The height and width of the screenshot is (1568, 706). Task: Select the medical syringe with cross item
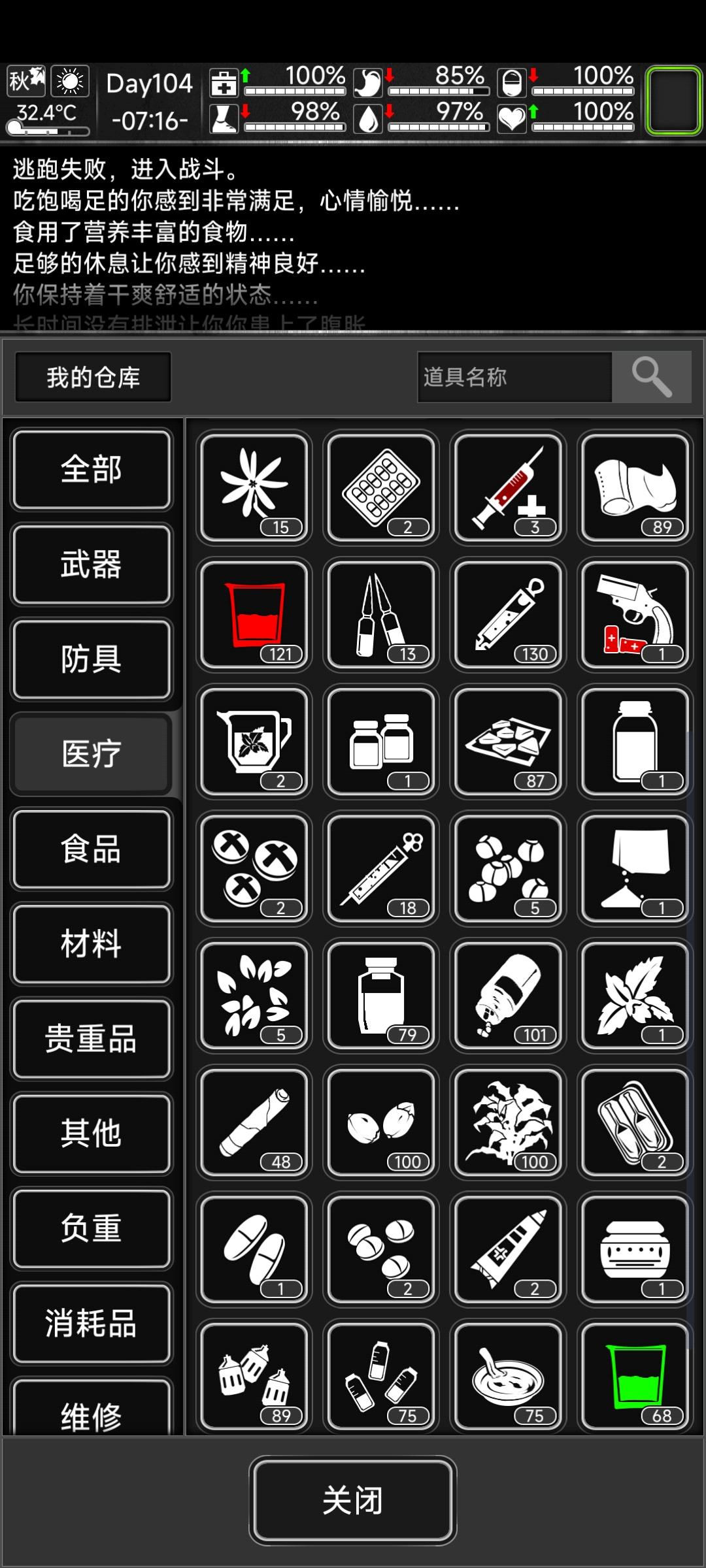click(508, 489)
